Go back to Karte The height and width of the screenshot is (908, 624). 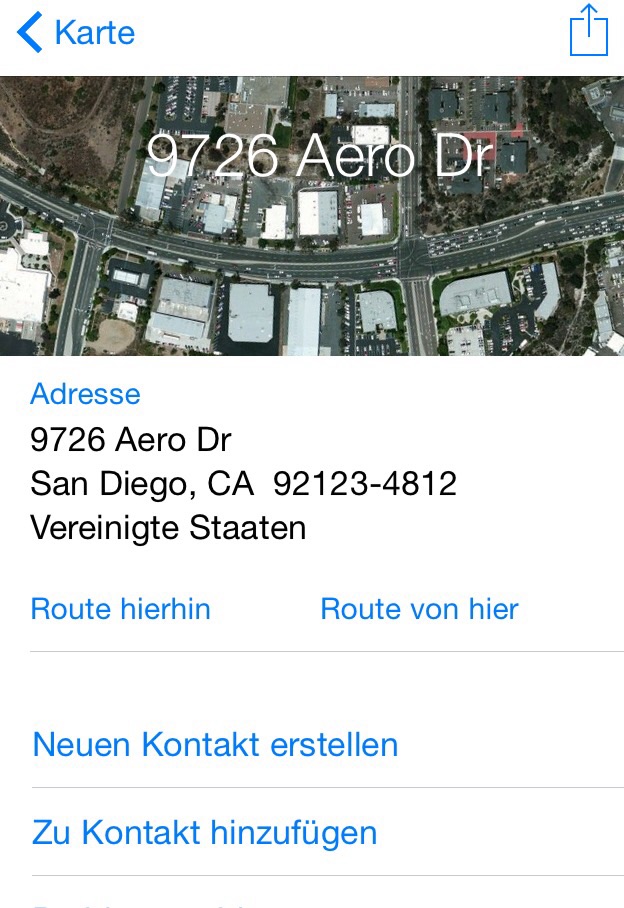point(76,33)
